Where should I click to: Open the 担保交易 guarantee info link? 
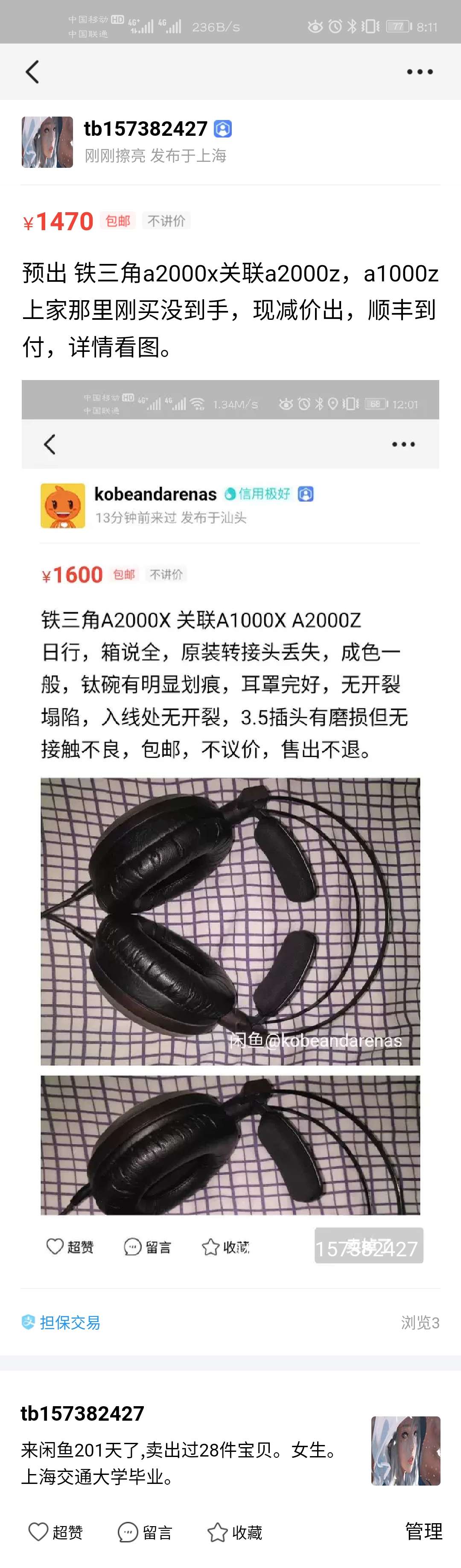[x=61, y=1322]
